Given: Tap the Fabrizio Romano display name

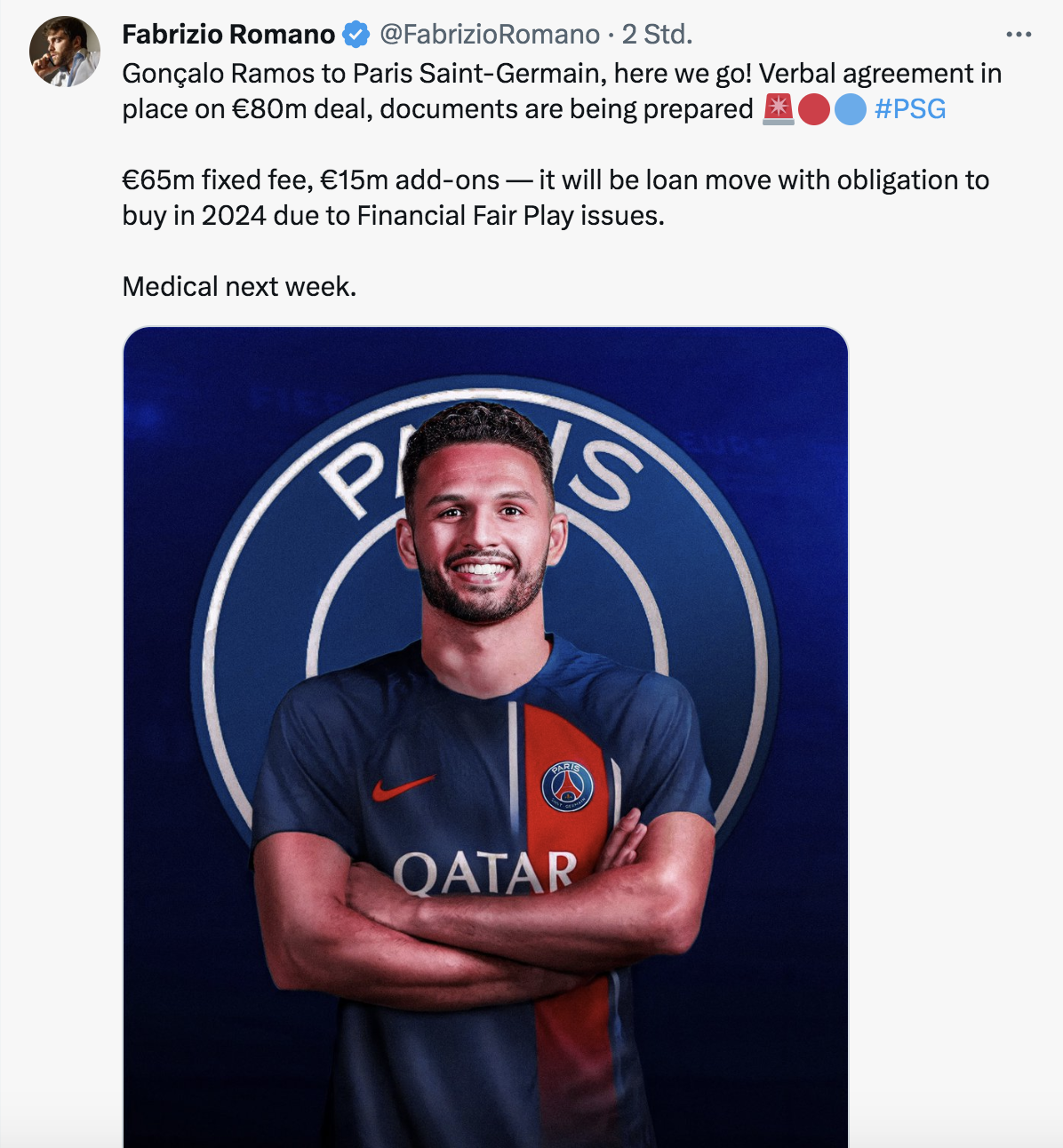Looking at the screenshot, I should [x=228, y=35].
